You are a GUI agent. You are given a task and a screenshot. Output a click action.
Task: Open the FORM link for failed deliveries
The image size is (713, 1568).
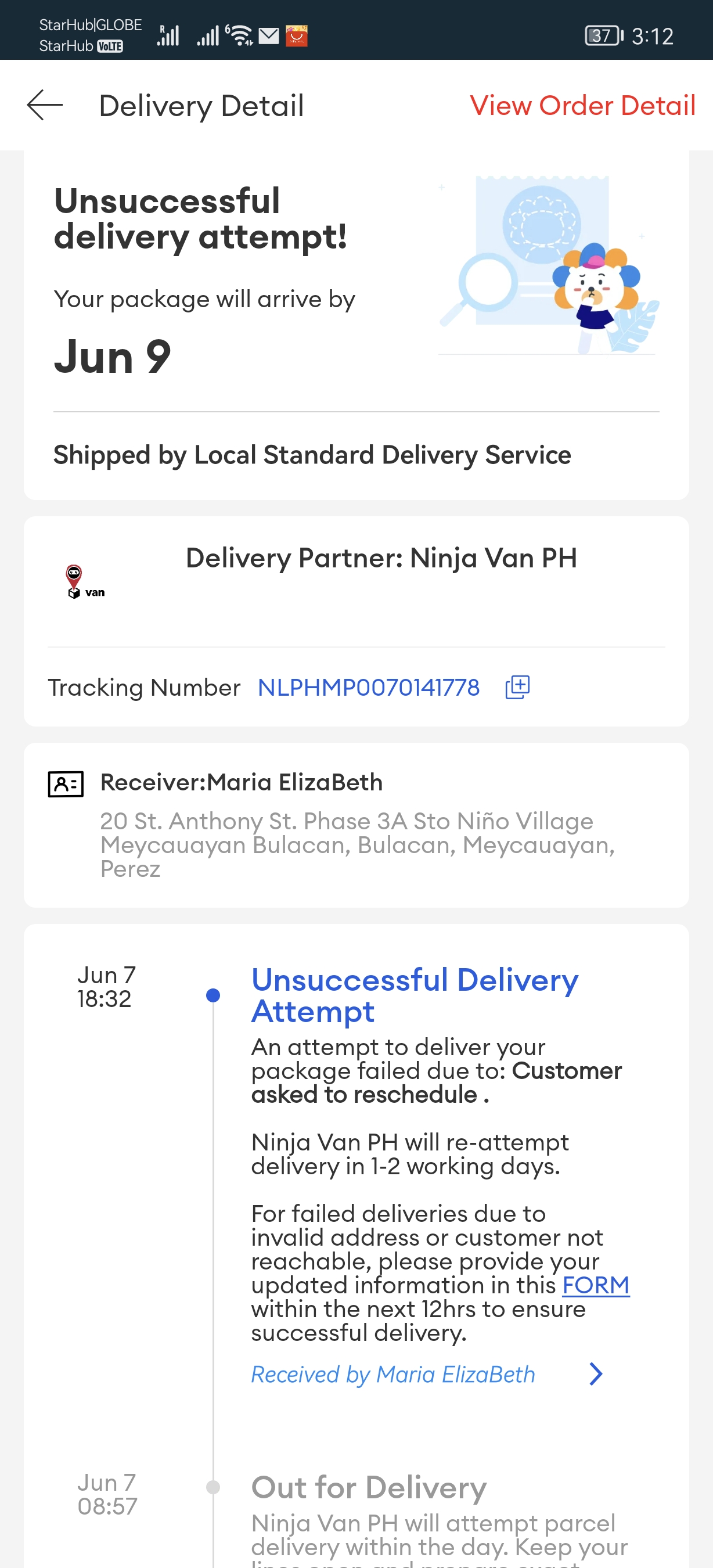(595, 1285)
